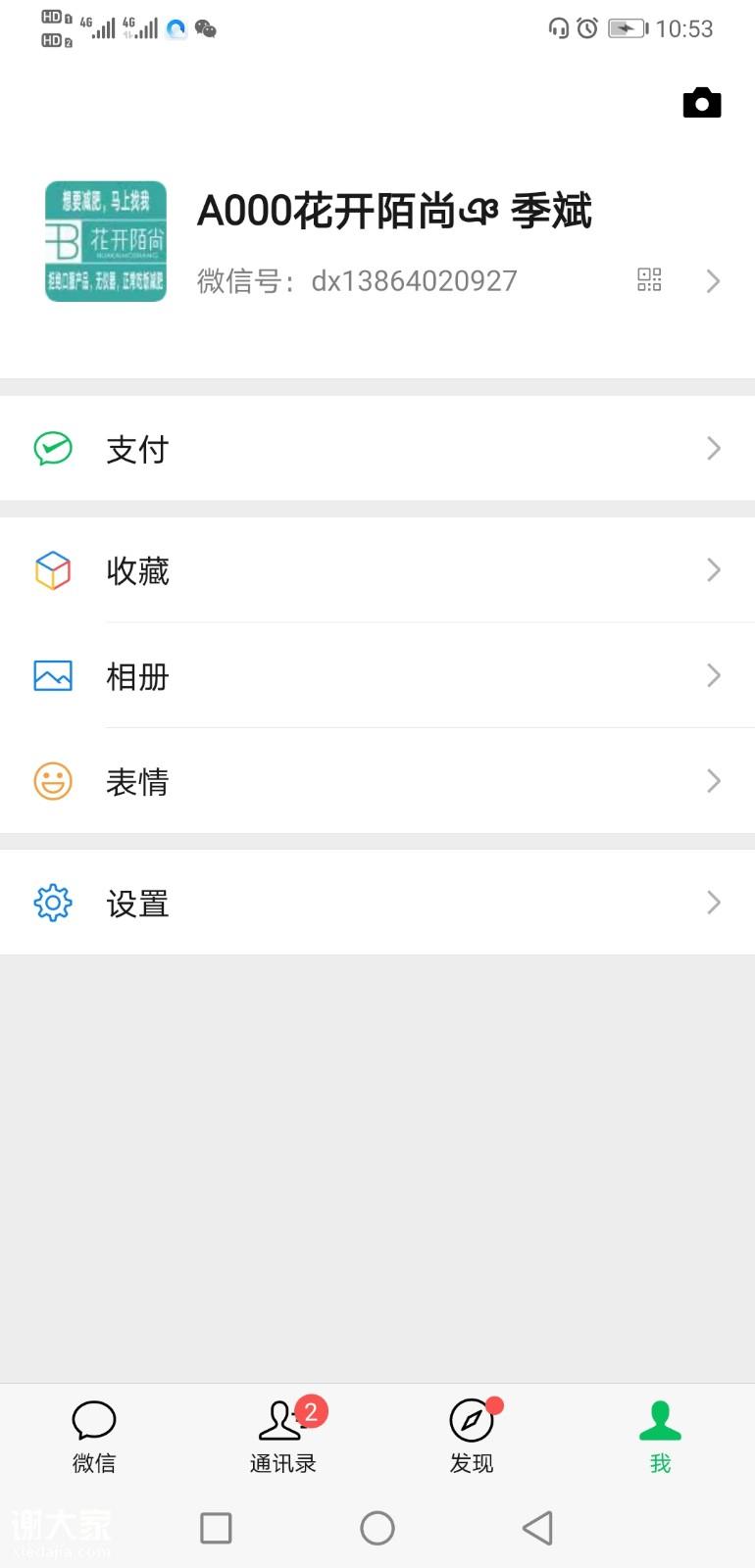Open my QR code icon

pos(649,280)
